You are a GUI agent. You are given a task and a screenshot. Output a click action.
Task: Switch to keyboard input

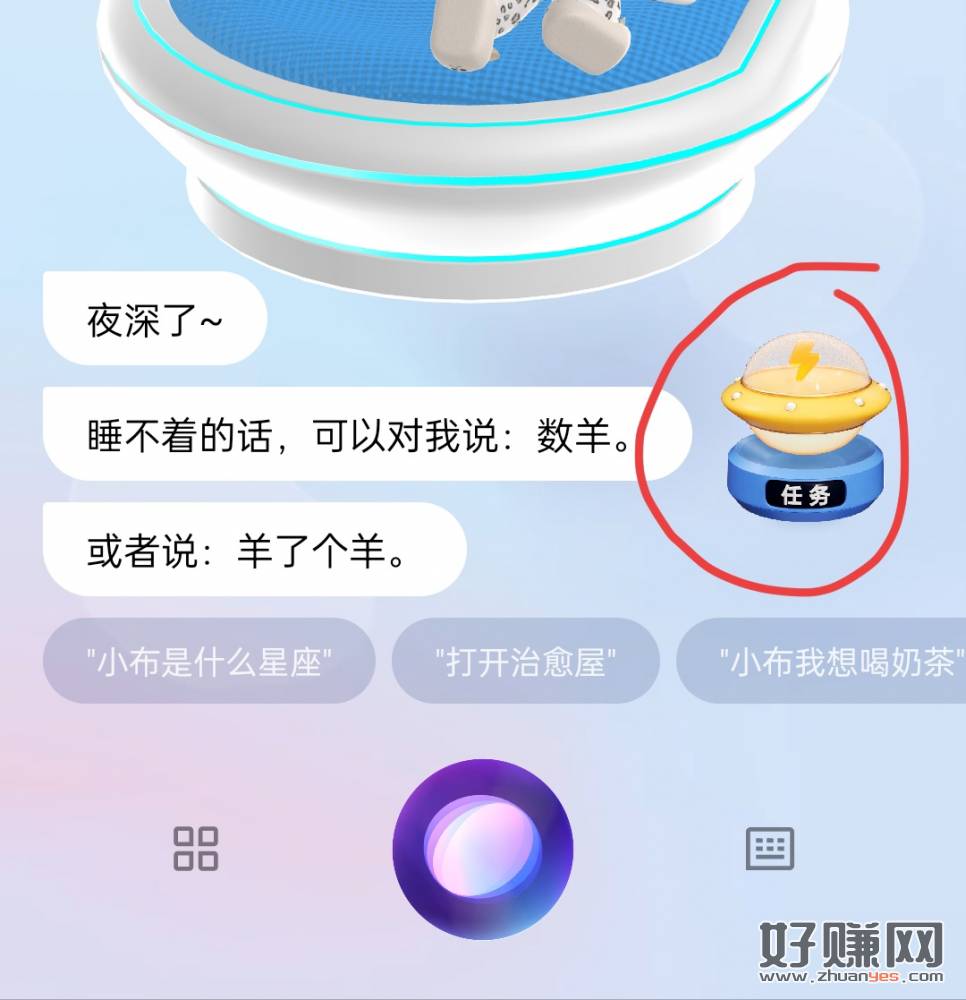pyautogui.click(x=770, y=849)
